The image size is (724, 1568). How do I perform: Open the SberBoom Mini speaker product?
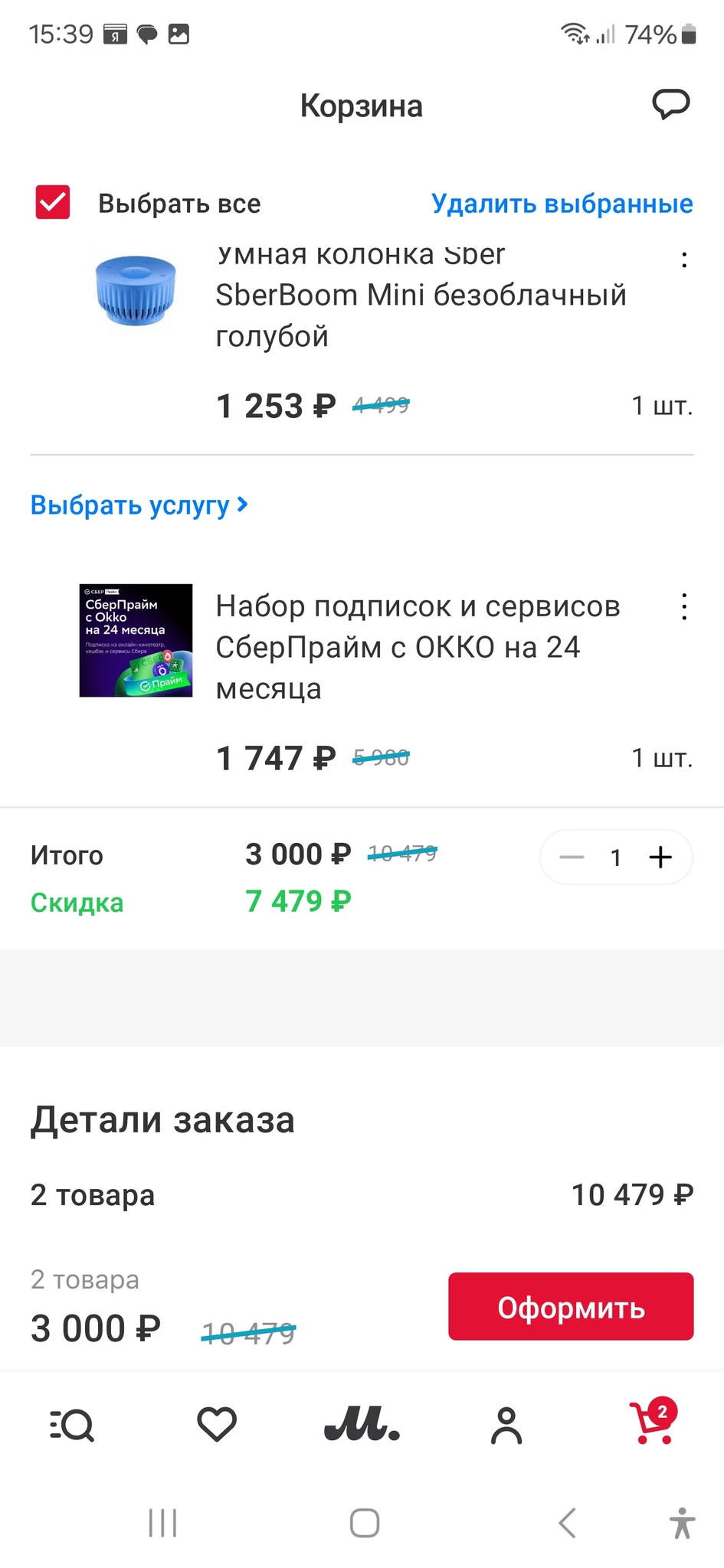coord(421,296)
